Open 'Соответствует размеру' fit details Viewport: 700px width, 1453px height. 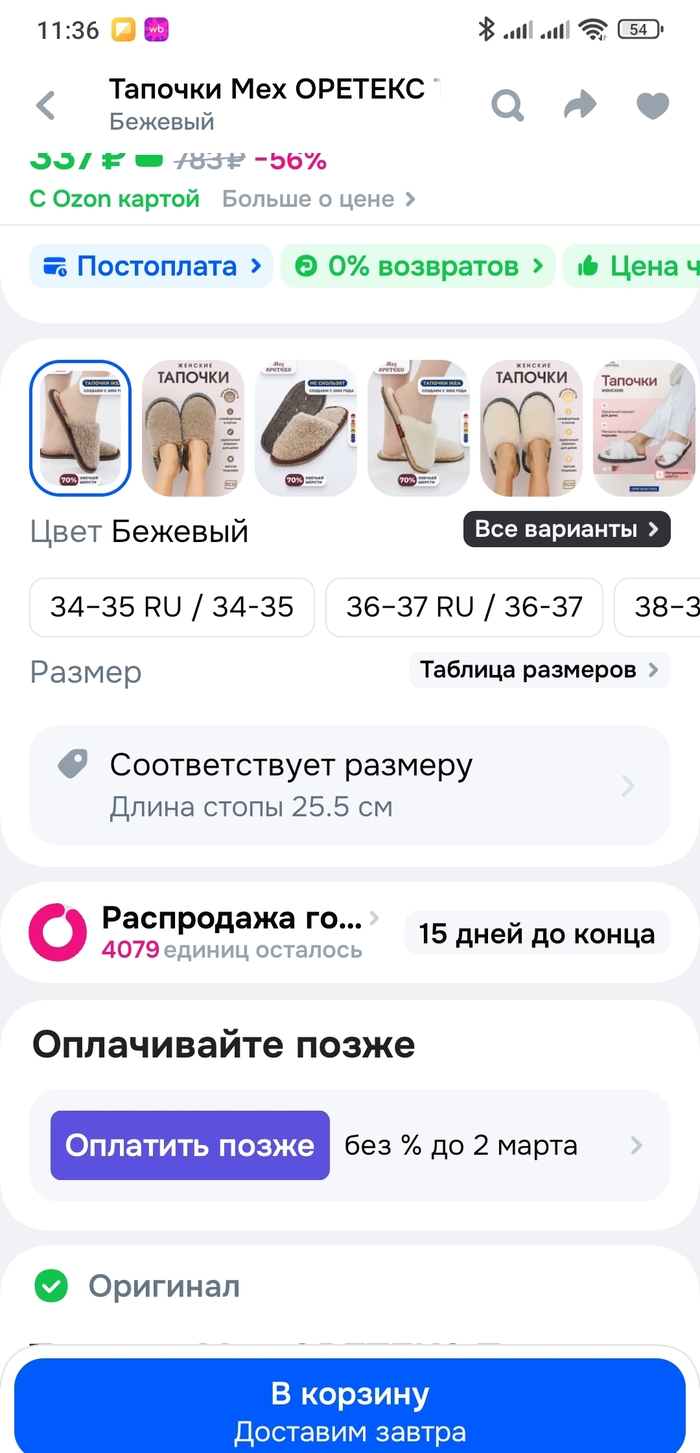click(349, 785)
